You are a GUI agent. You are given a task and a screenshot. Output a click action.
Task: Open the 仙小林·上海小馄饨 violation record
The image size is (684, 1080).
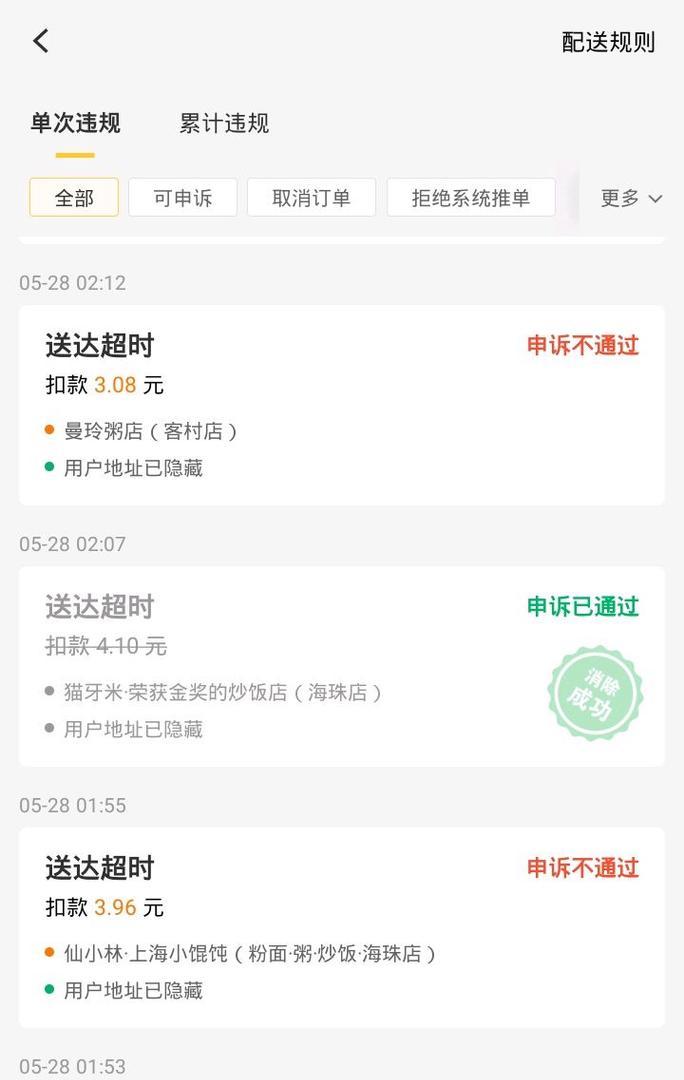[x=341, y=927]
